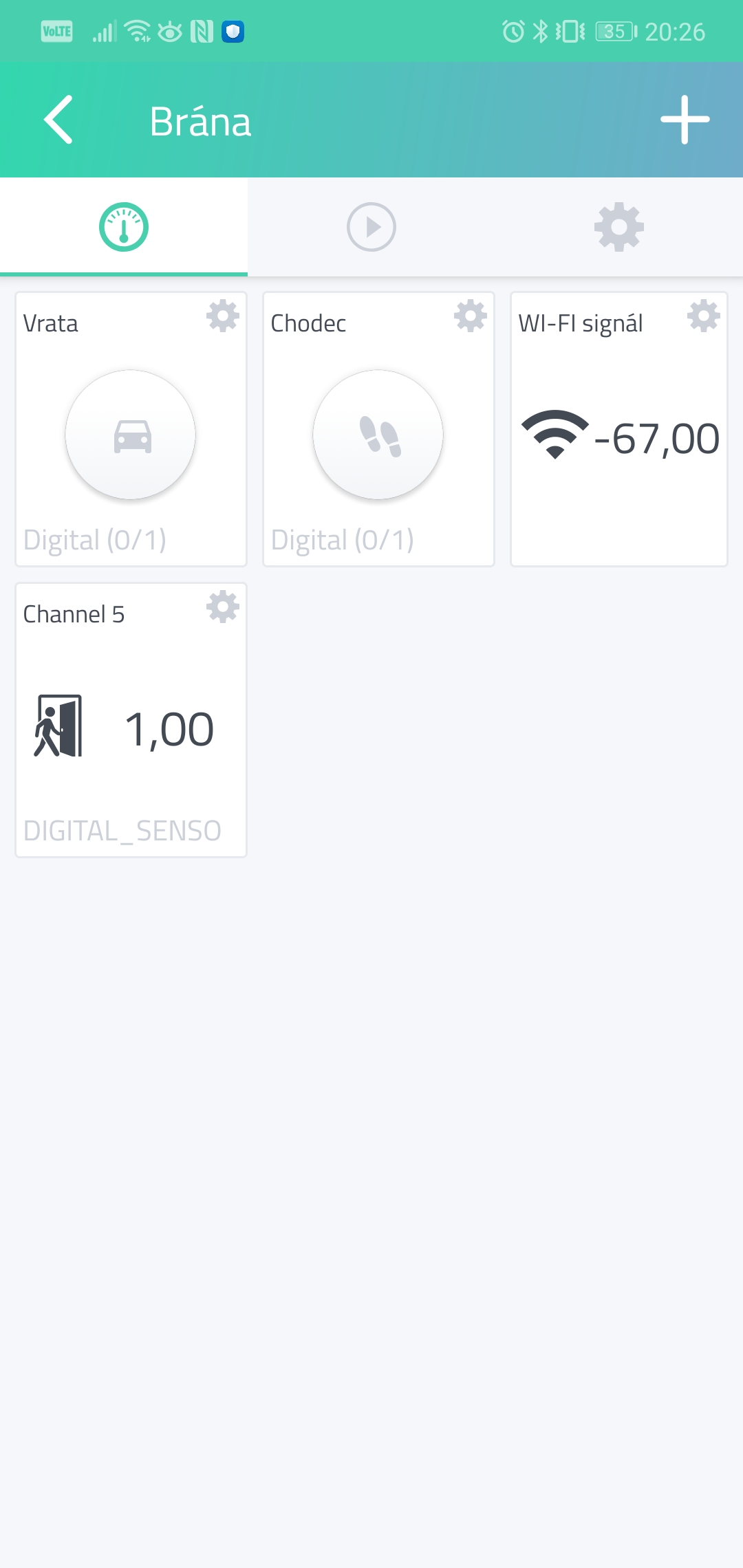Switch to the play tab
Viewport: 743px width, 1568px height.
(371, 227)
